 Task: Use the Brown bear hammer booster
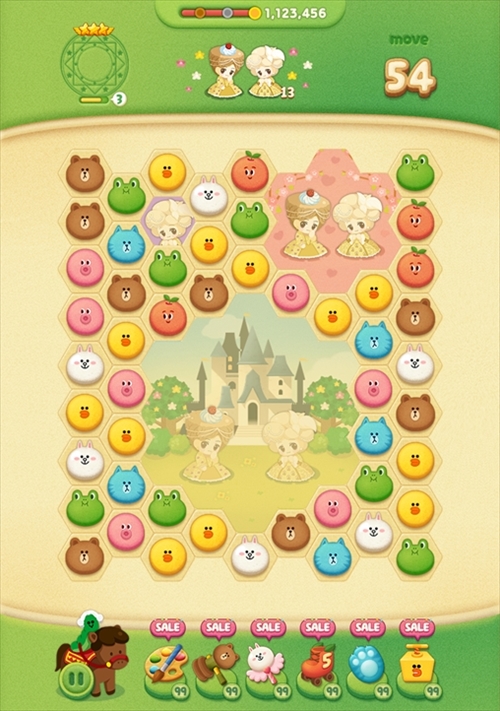(215, 665)
